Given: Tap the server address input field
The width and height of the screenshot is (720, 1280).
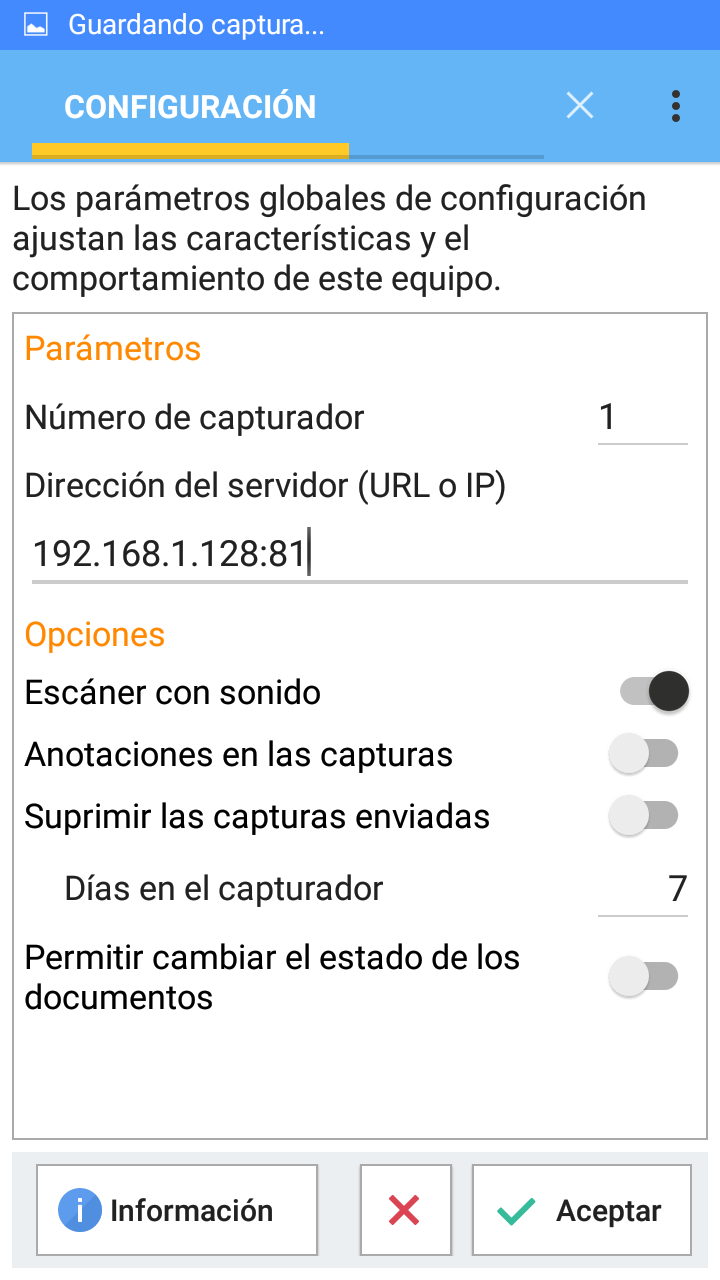Looking at the screenshot, I should pos(358,553).
